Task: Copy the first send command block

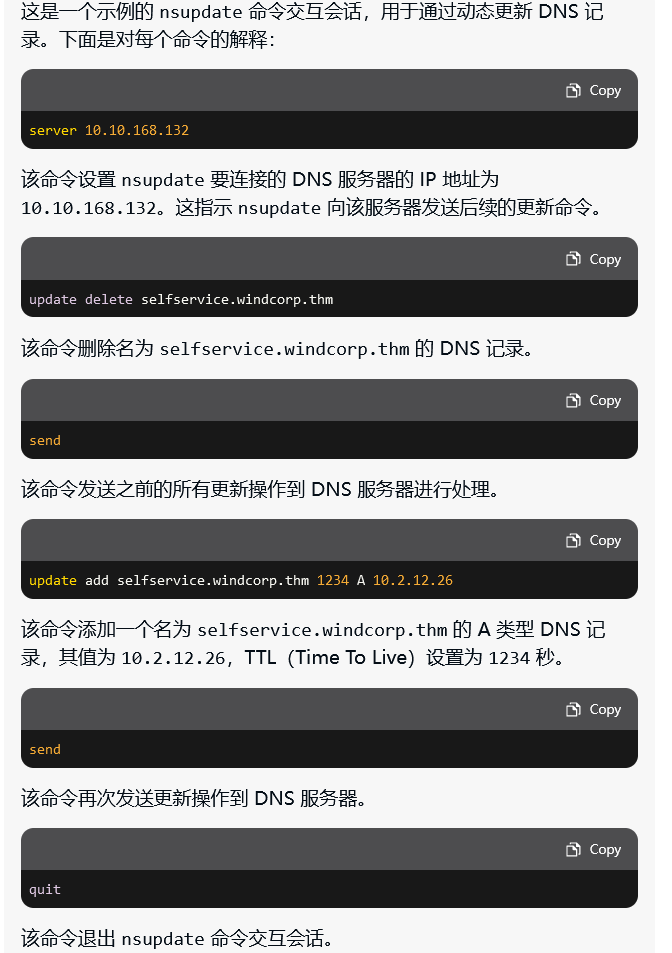Action: click(x=594, y=401)
